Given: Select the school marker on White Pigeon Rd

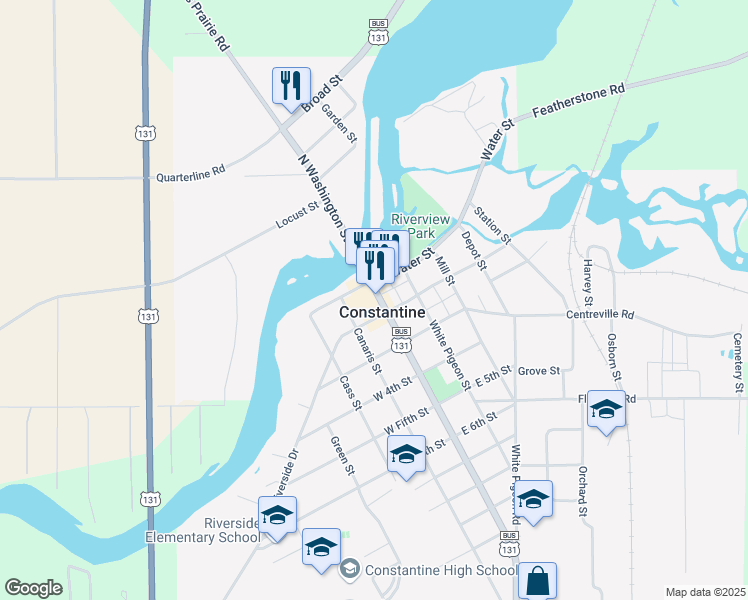Looking at the screenshot, I should pyautogui.click(x=534, y=499).
